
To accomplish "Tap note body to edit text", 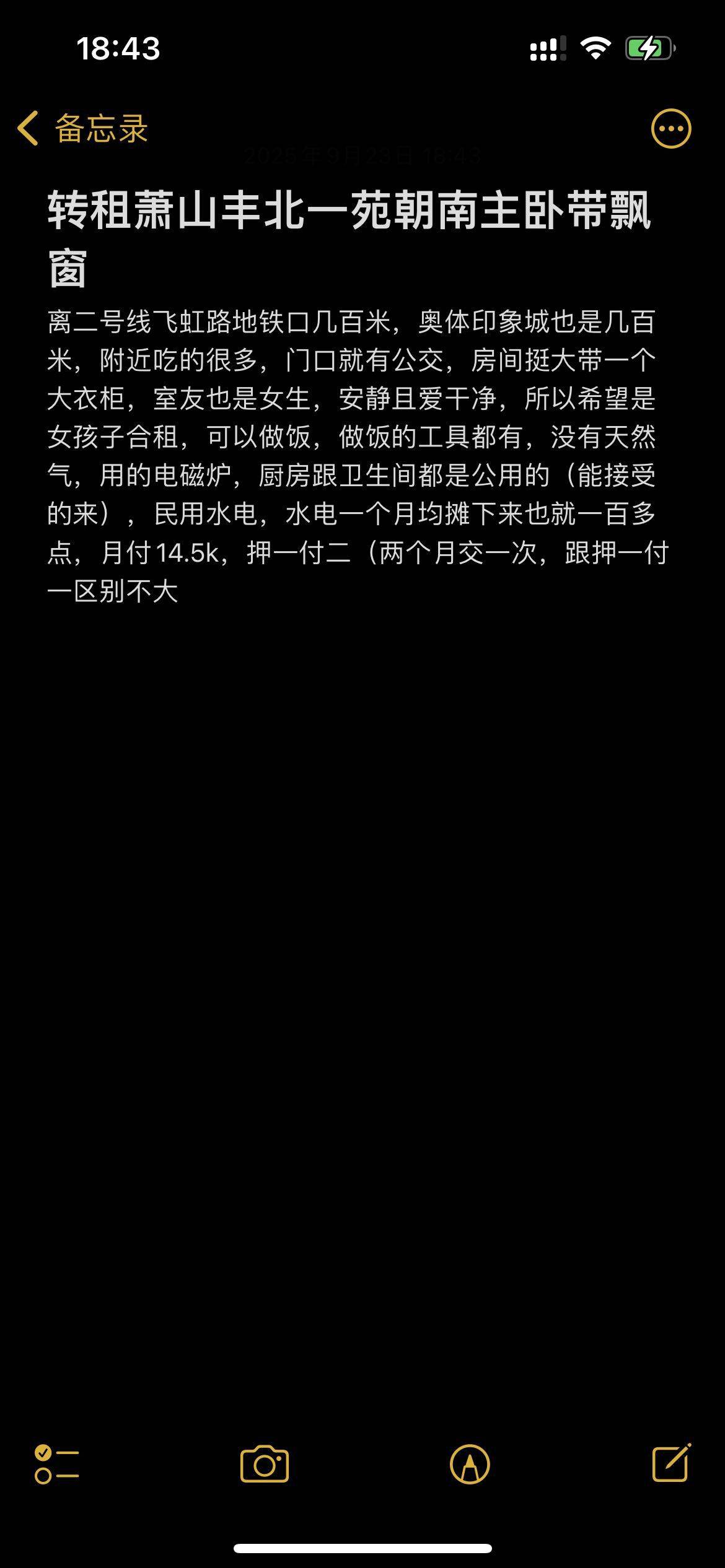I will [358, 457].
